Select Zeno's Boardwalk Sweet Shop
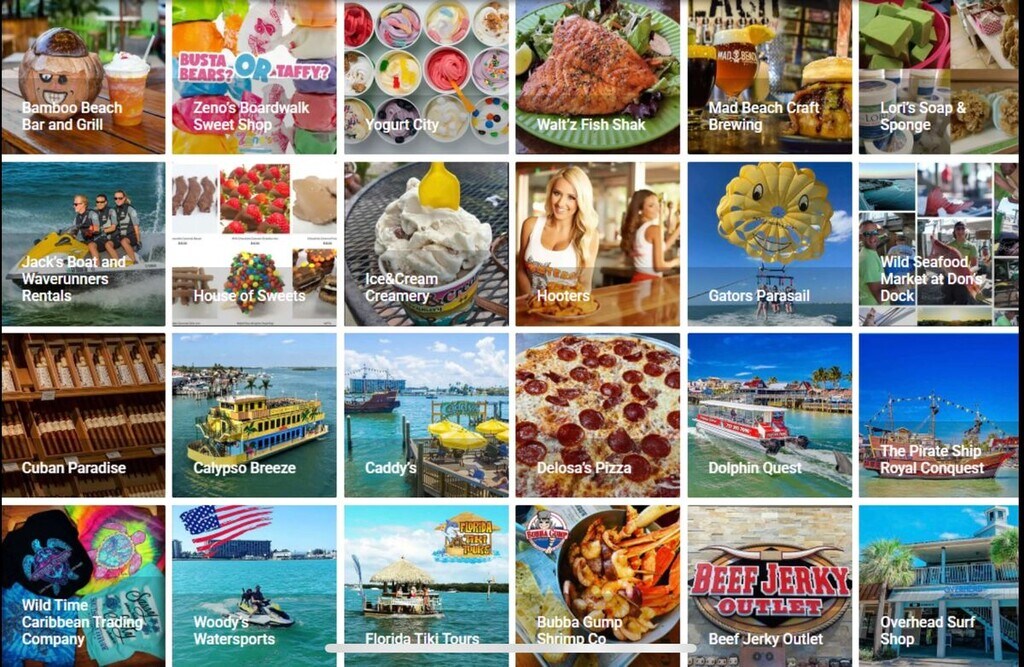 coord(254,77)
